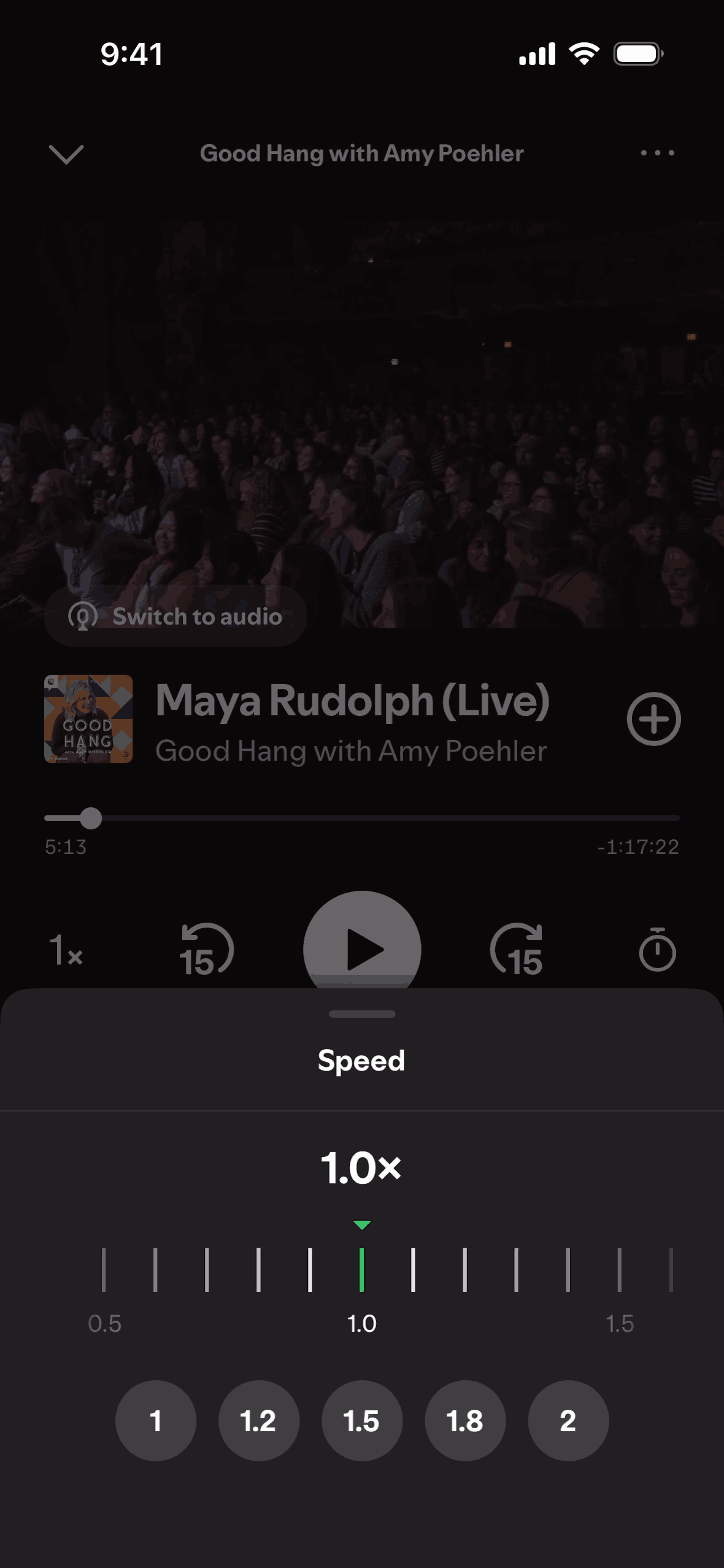Skip forward 15 seconds
724x1568 pixels.
[517, 950]
